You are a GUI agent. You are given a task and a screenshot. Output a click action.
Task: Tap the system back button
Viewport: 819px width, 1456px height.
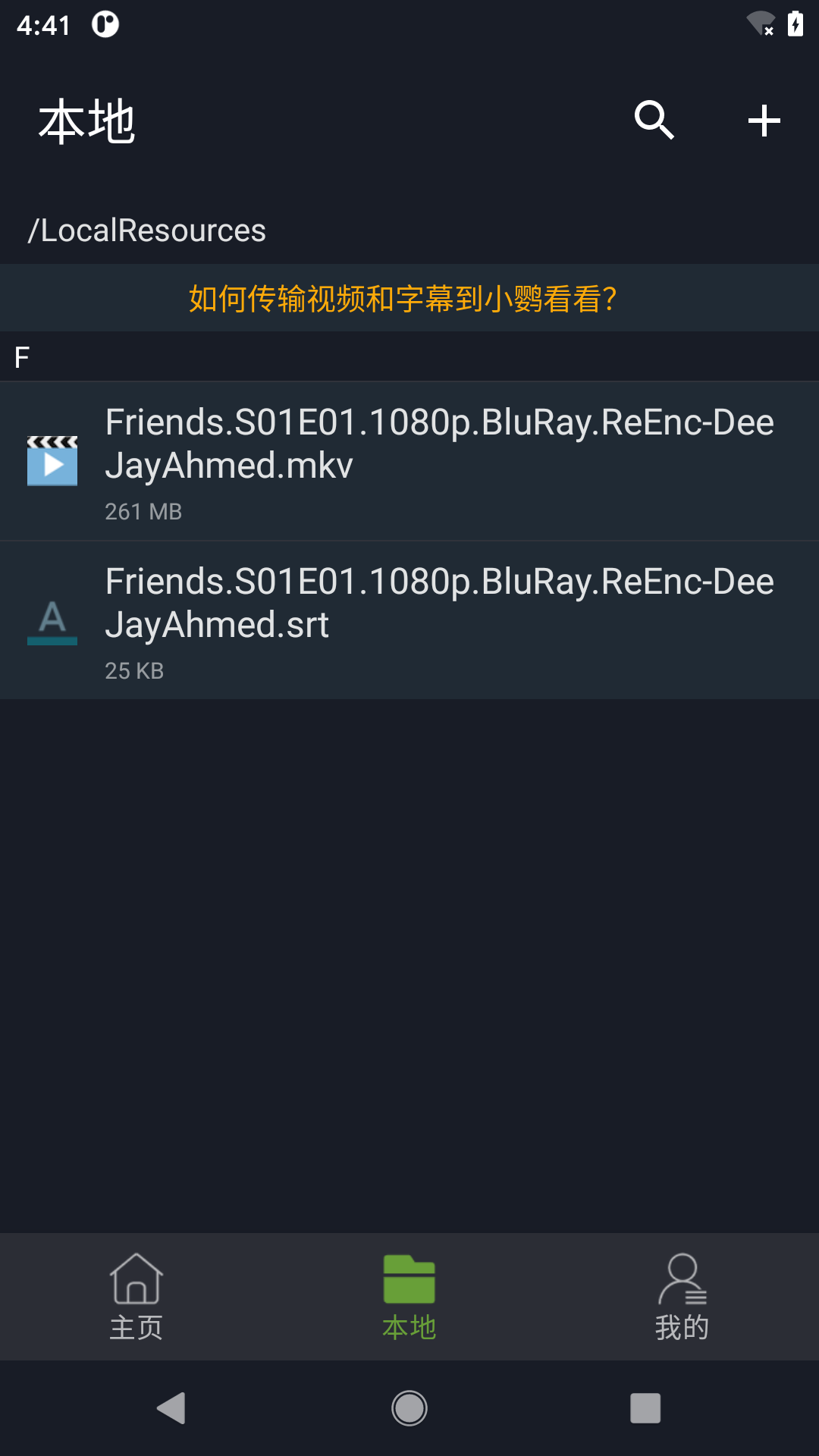pos(172,1408)
